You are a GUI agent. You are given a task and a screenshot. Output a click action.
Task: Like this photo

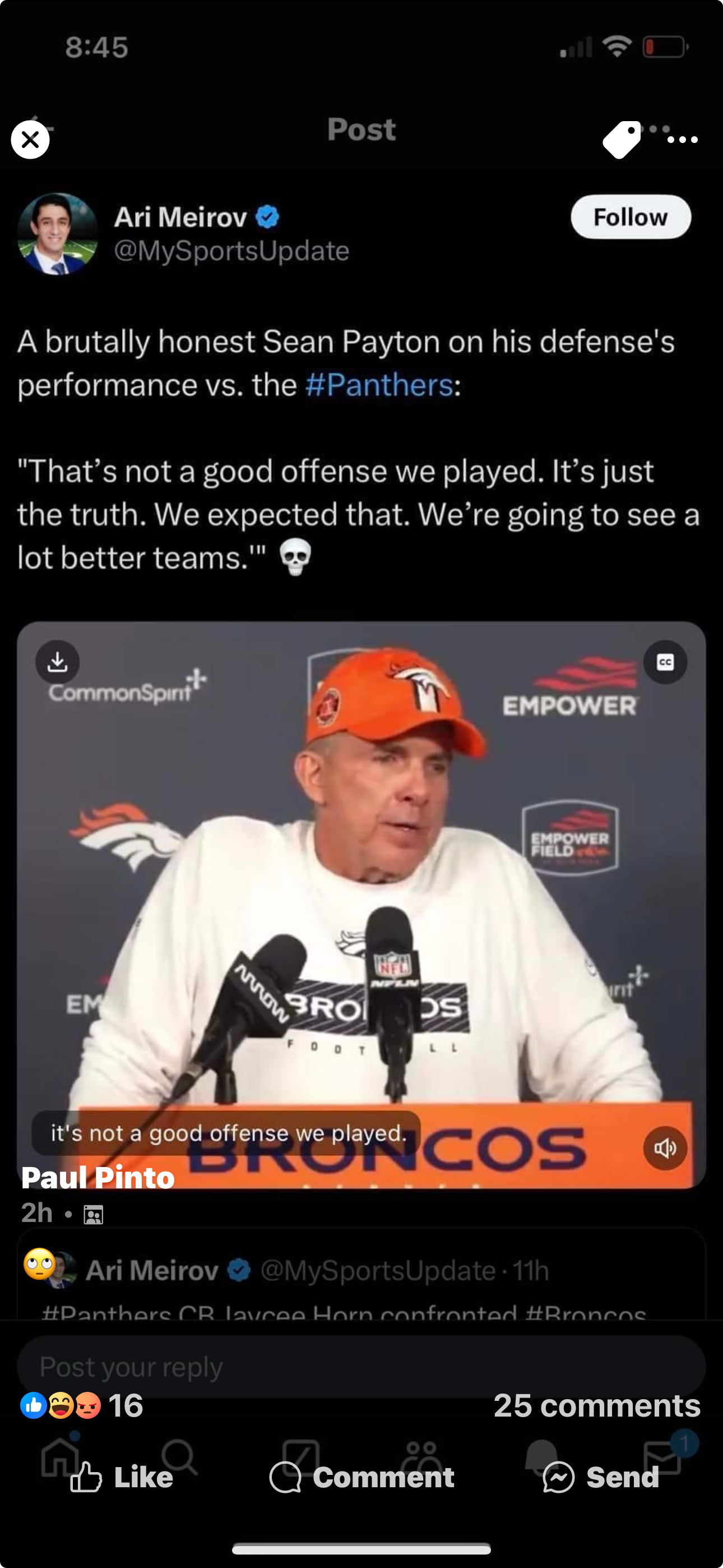[122, 1477]
